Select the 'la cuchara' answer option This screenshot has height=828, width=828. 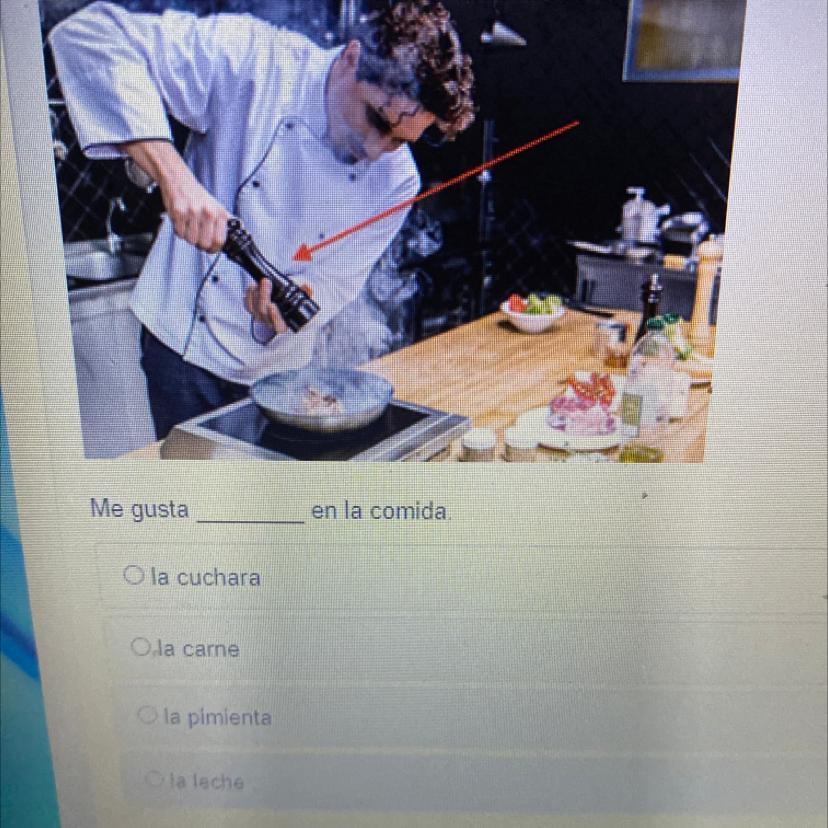pyautogui.click(x=133, y=575)
